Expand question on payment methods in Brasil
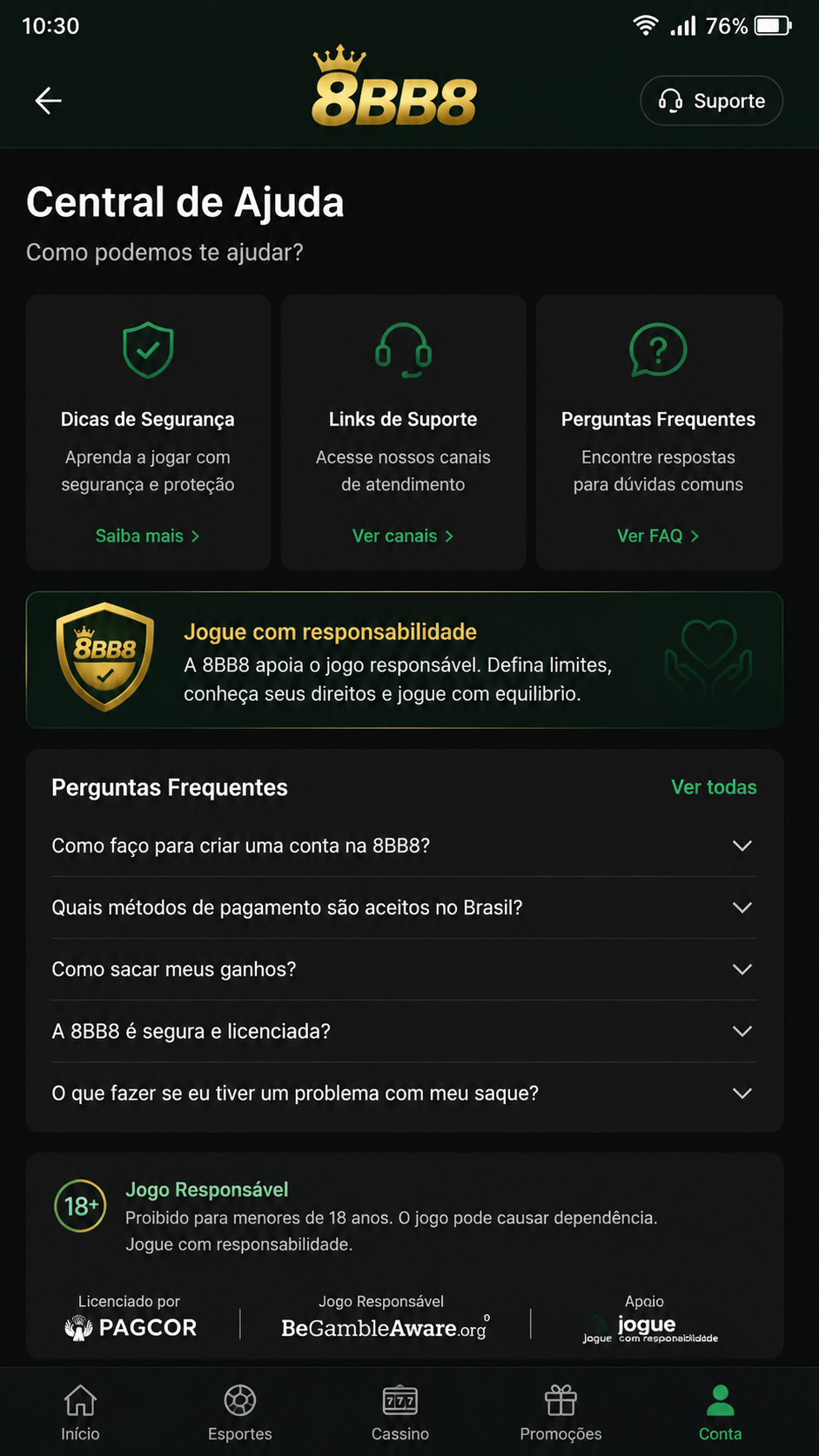Viewport: 819px width, 1456px height. [404, 907]
